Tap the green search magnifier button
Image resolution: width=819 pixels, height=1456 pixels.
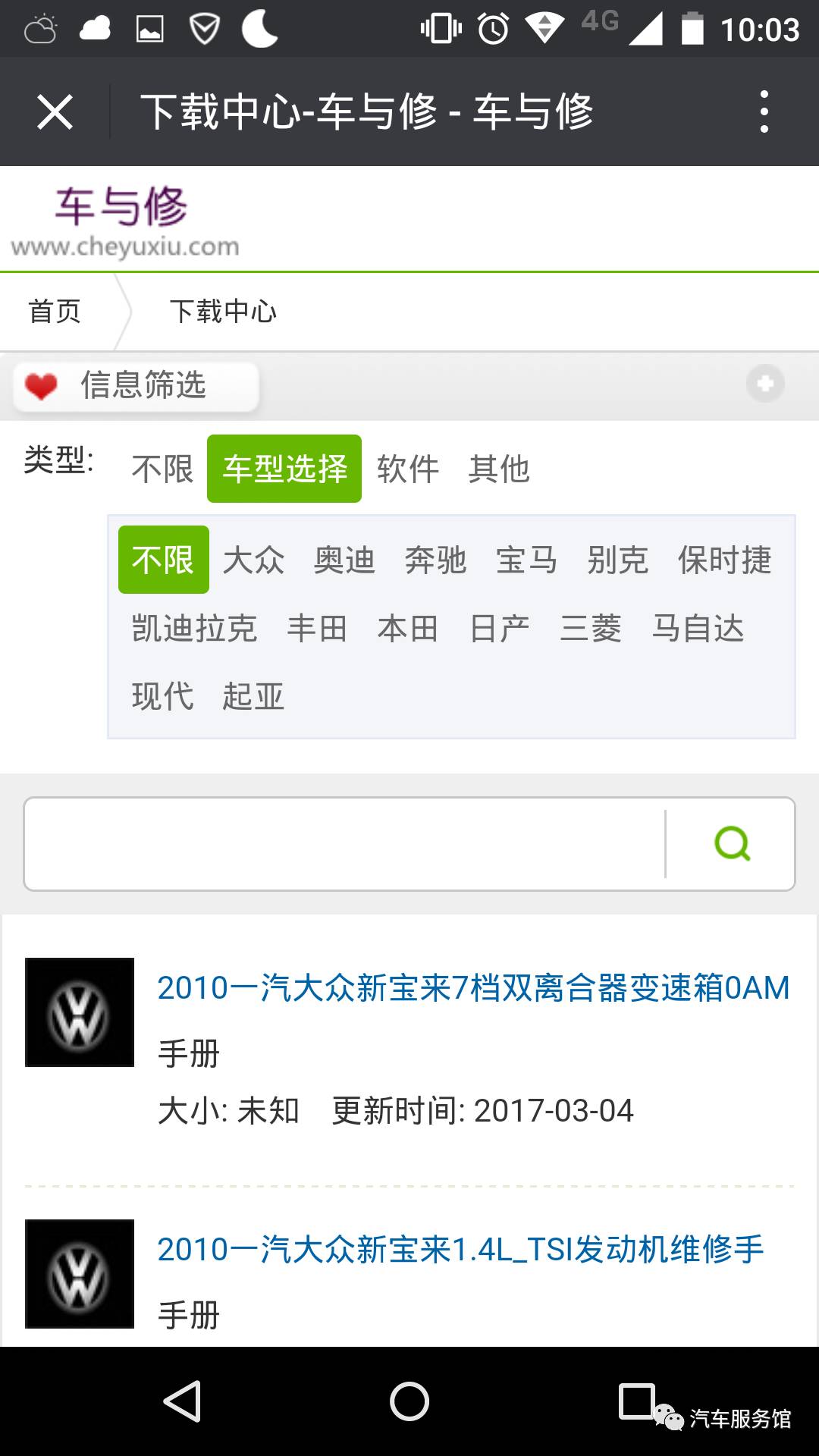tap(732, 843)
